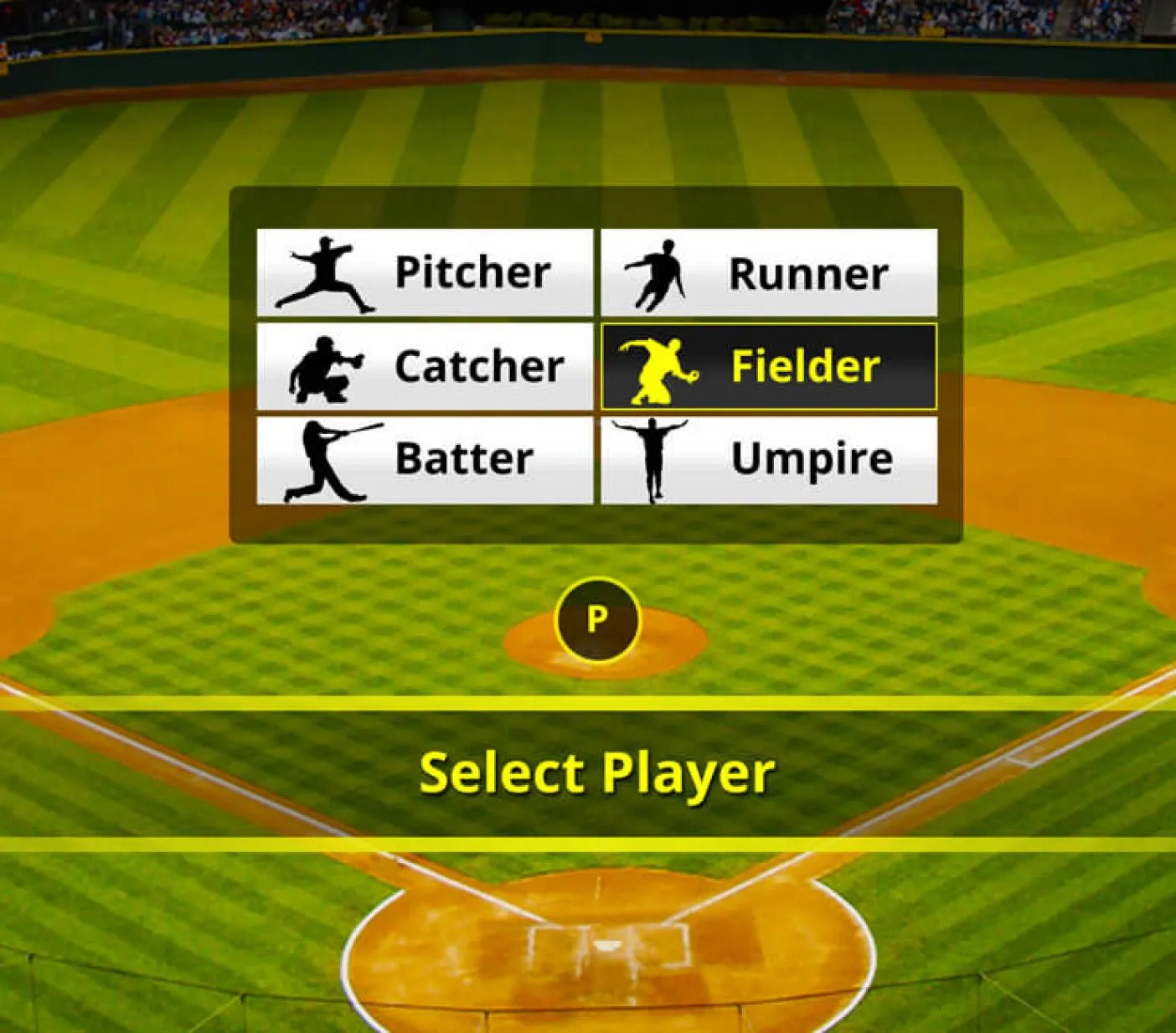The width and height of the screenshot is (1176, 1033).
Task: Tap the P marker on the pitcher's mound
Action: (596, 620)
